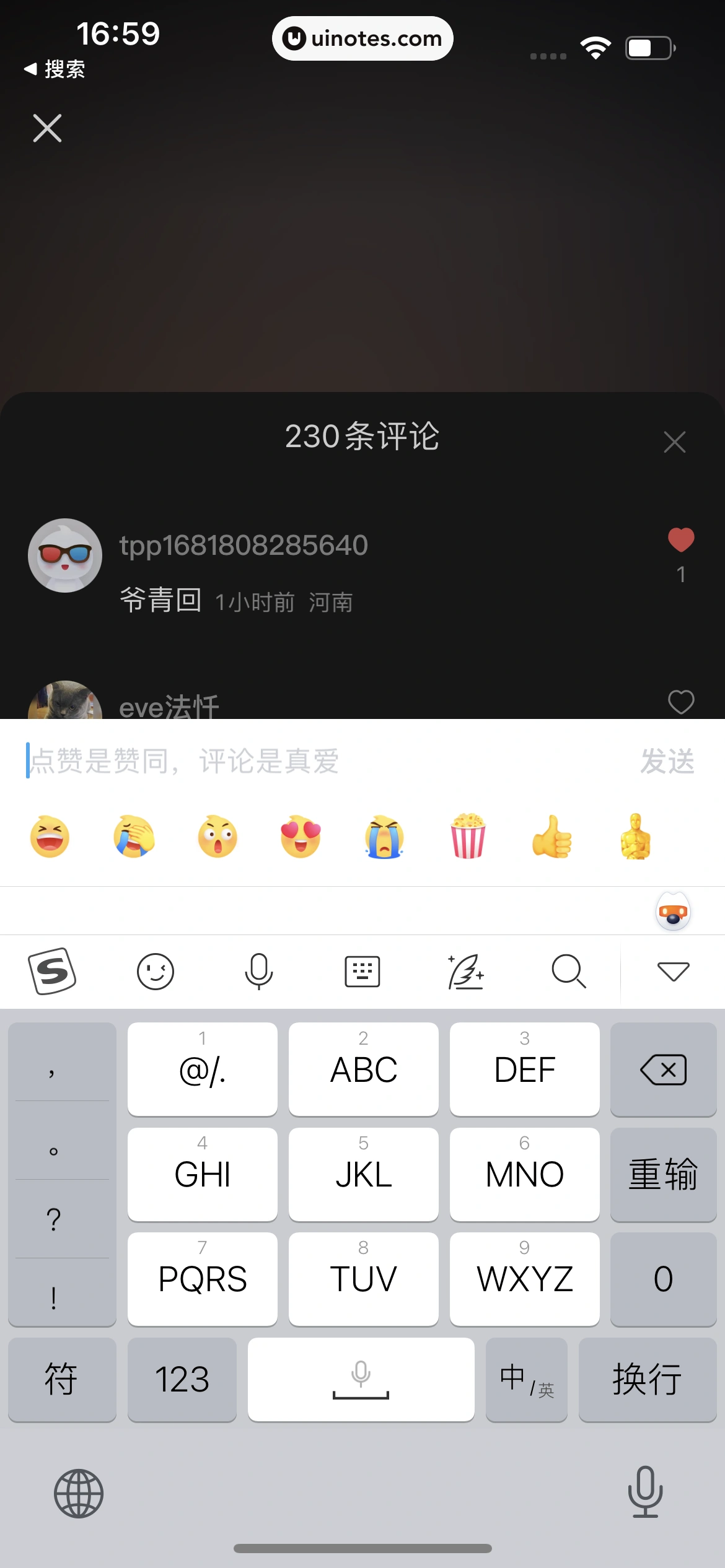Screen dimensions: 725x1568
Task: Tap 发送 to send the comment
Action: click(x=667, y=761)
